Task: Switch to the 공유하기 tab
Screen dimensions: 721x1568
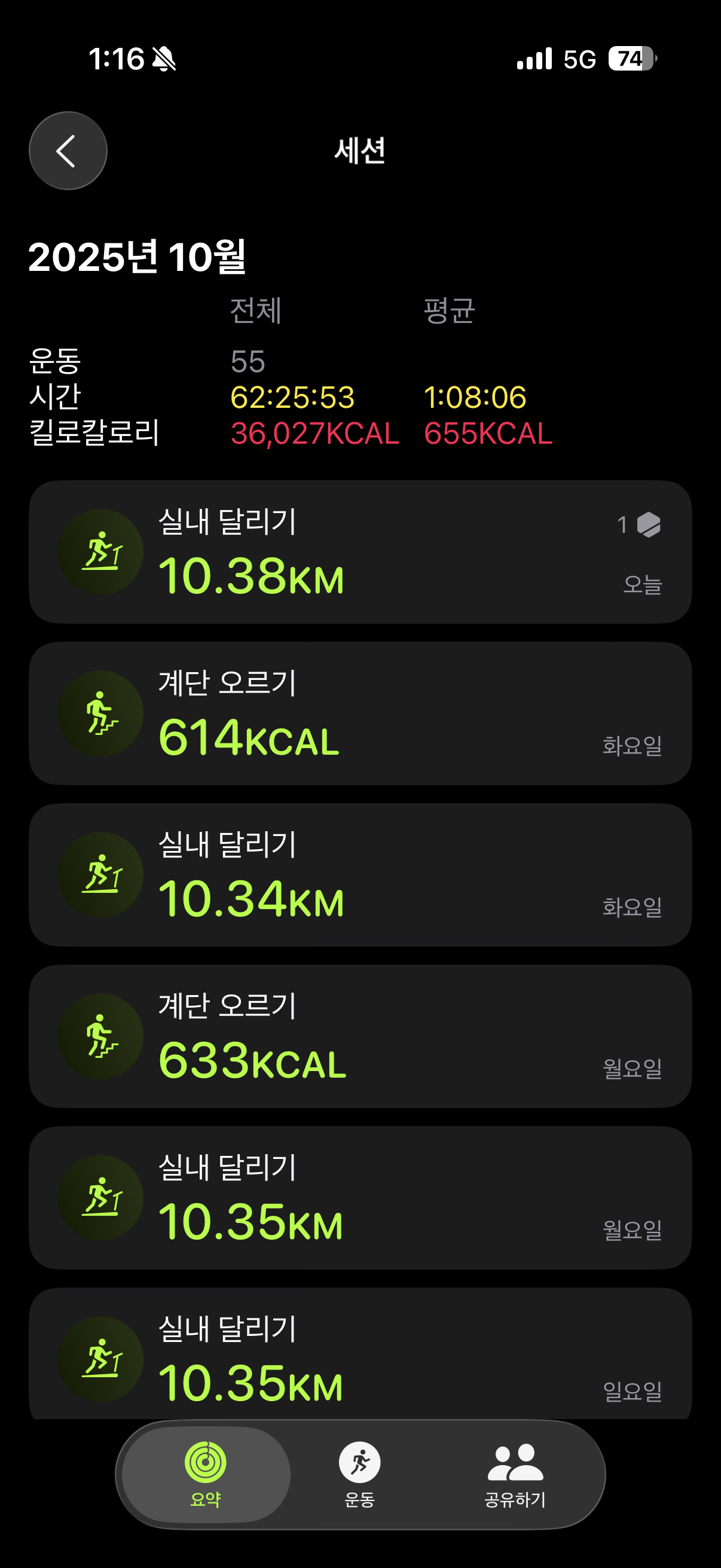Action: (x=515, y=1474)
